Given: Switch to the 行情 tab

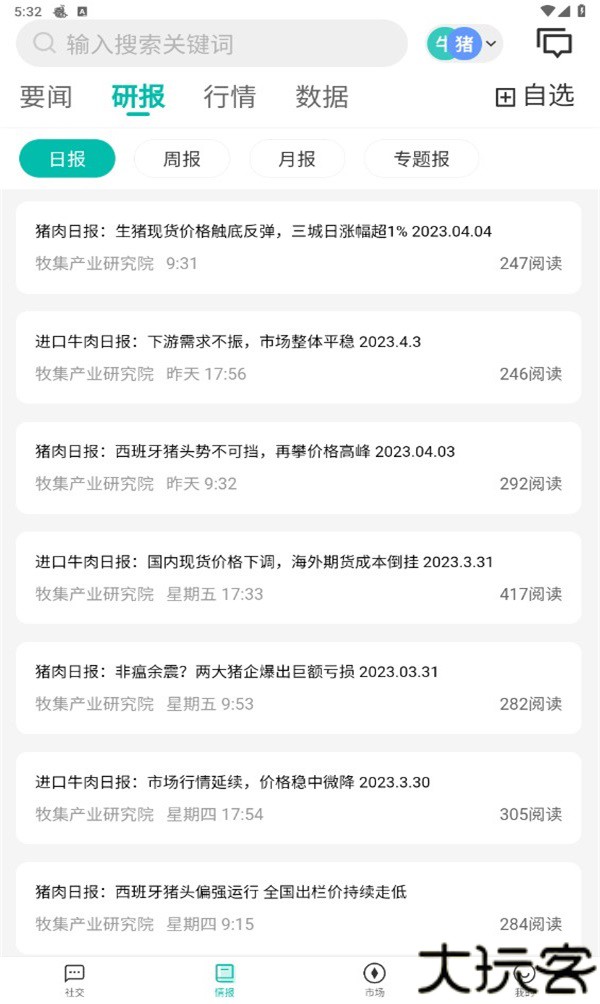Looking at the screenshot, I should (x=230, y=97).
